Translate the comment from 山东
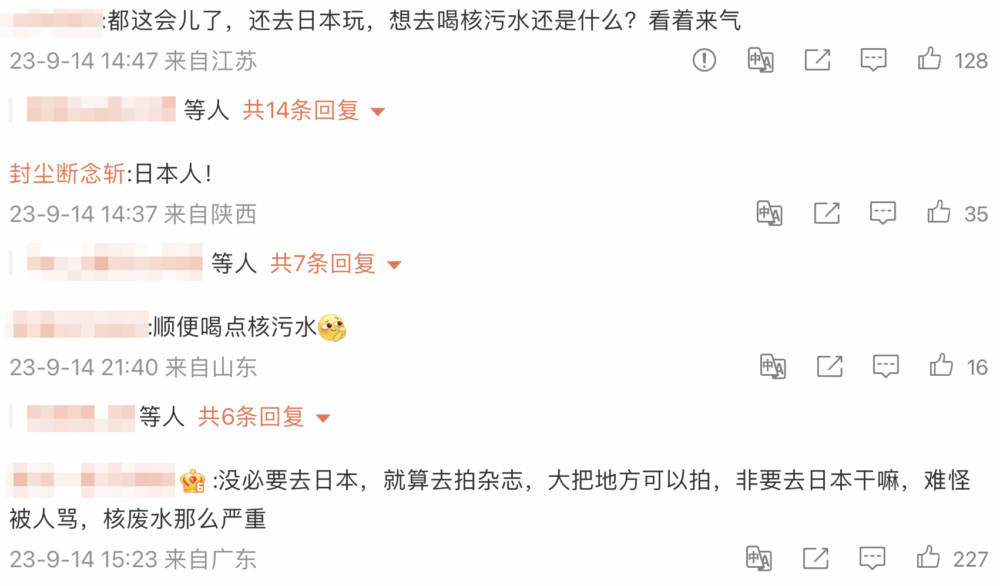 point(773,367)
